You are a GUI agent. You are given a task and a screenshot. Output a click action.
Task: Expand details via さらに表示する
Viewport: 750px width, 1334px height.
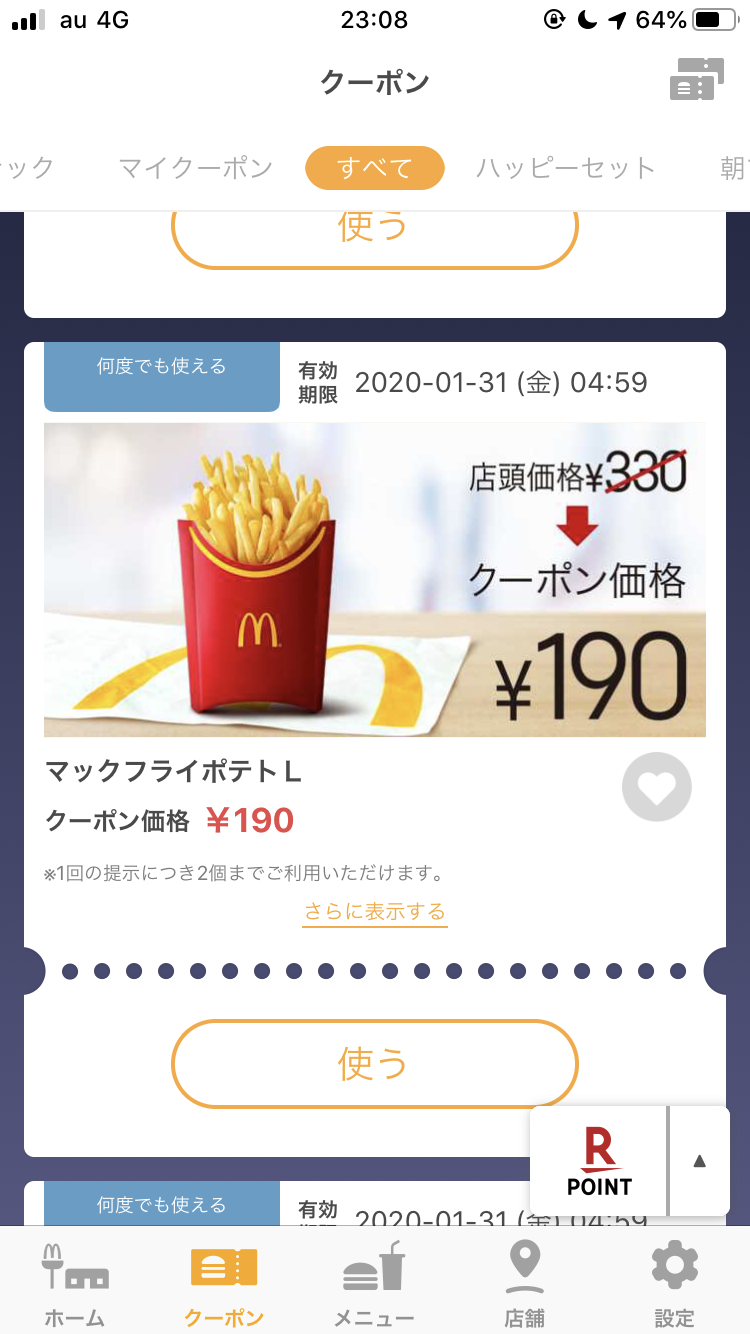point(375,912)
